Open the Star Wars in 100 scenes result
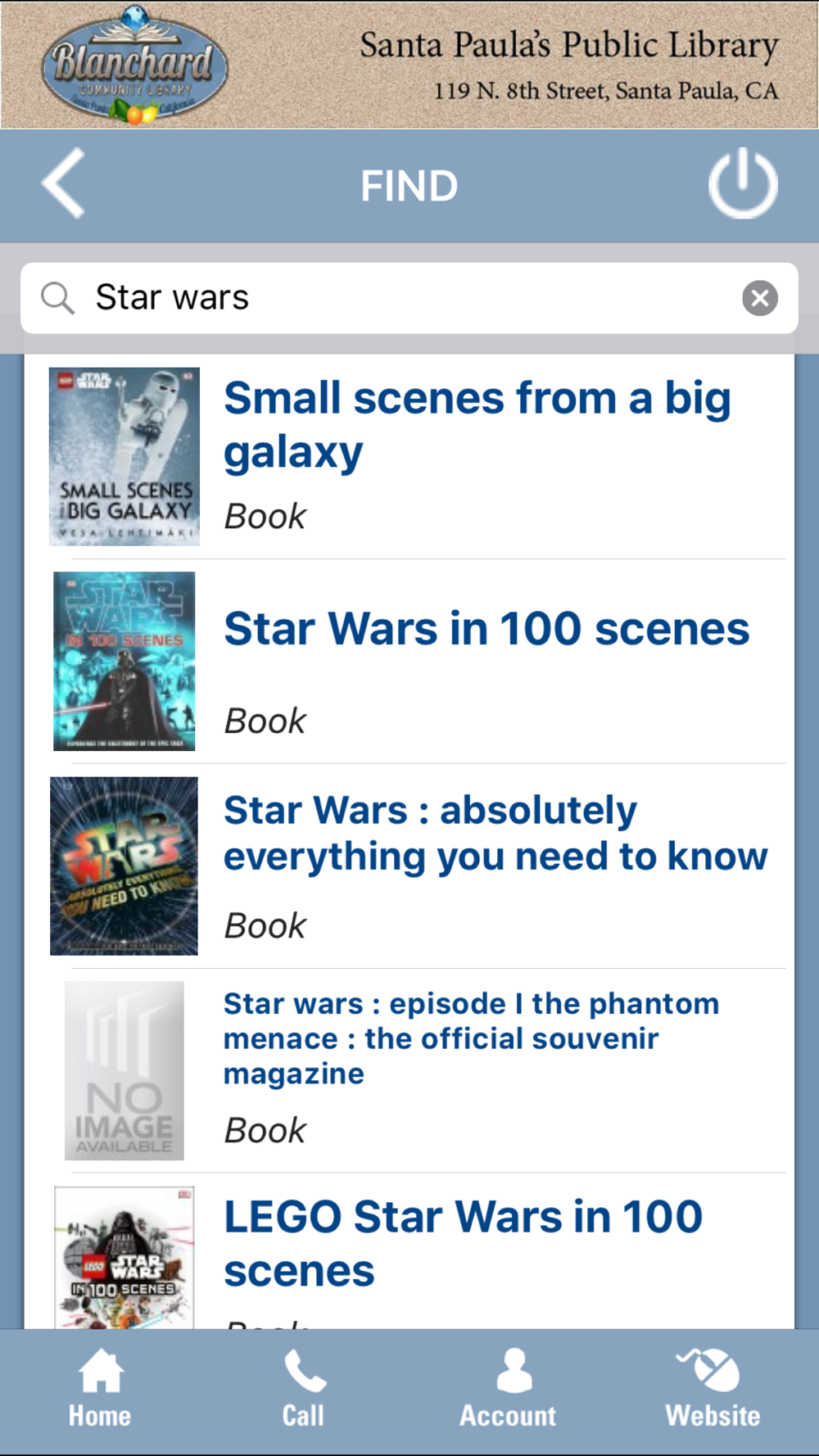The image size is (819, 1456). (486, 629)
